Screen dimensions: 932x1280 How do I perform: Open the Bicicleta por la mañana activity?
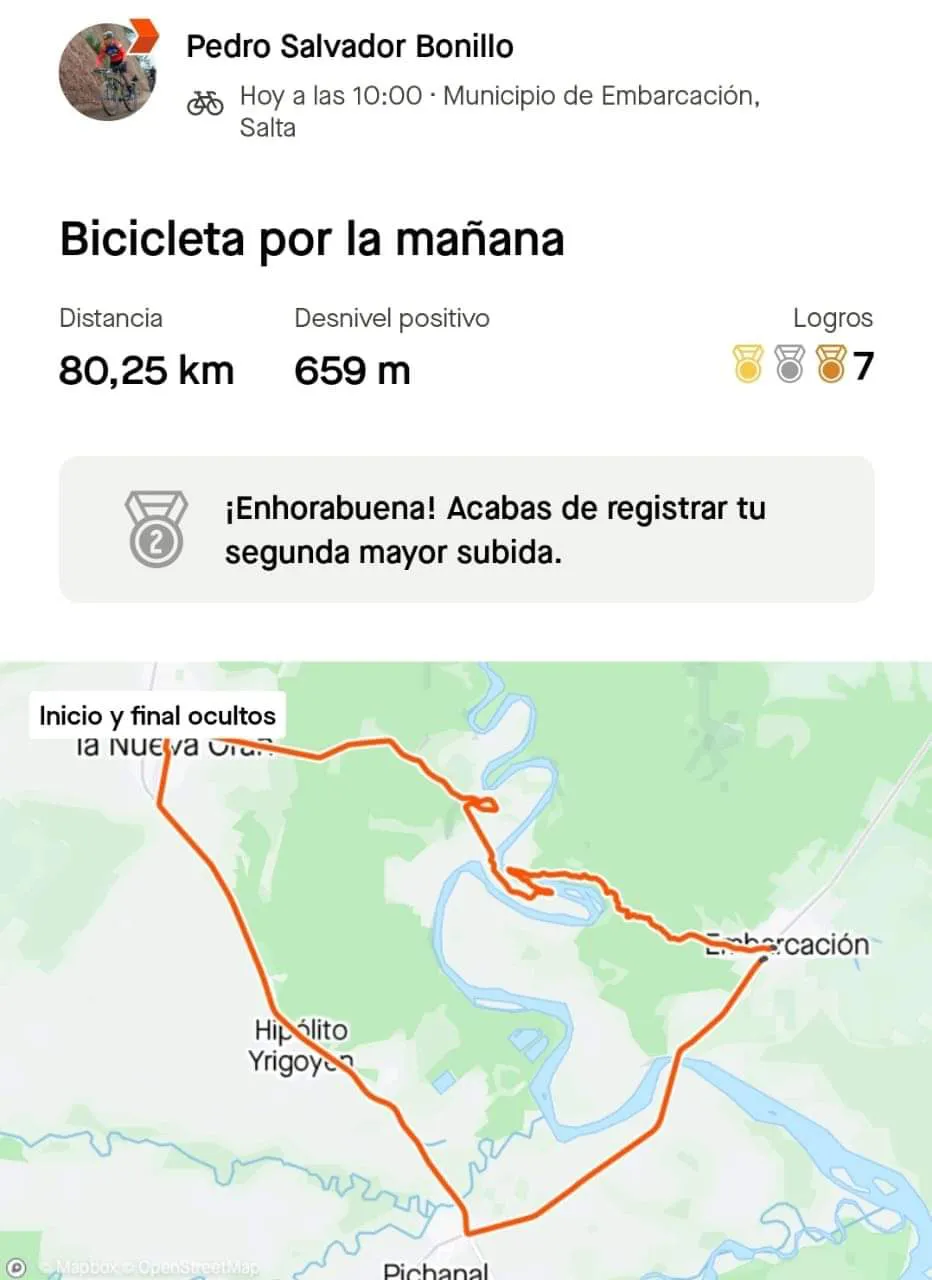(x=312, y=241)
